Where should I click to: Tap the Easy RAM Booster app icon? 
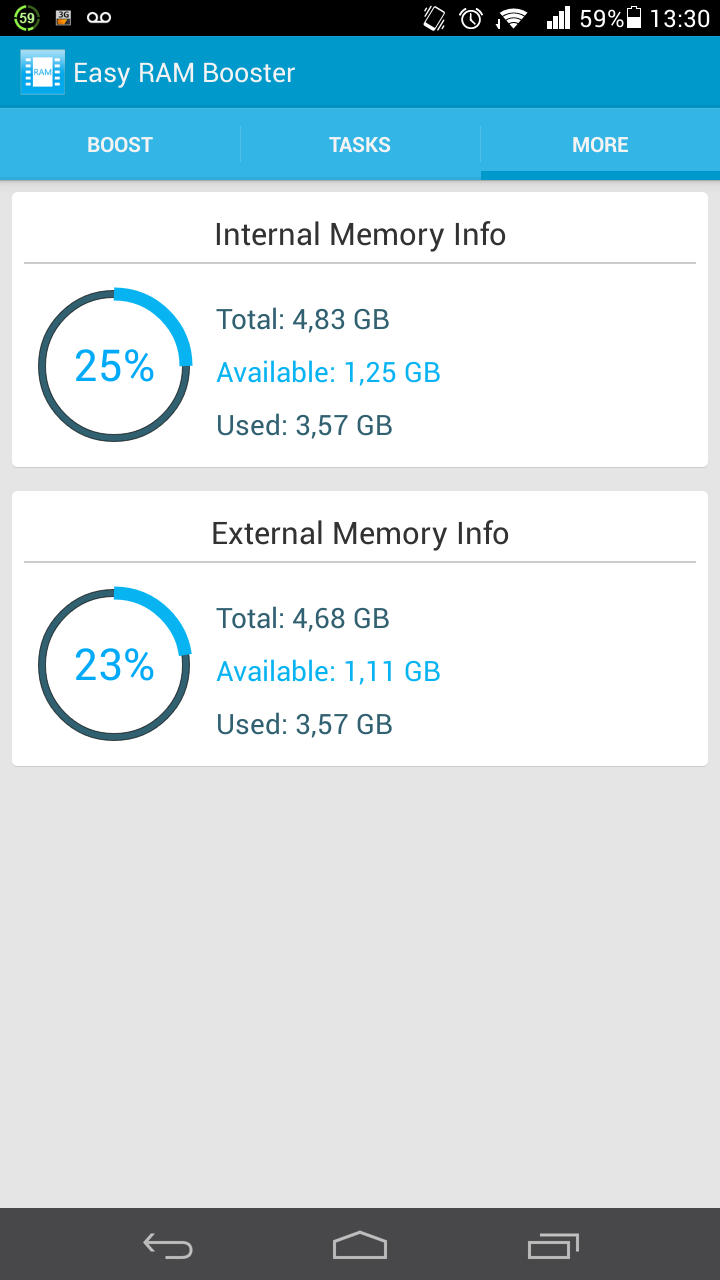(42, 73)
